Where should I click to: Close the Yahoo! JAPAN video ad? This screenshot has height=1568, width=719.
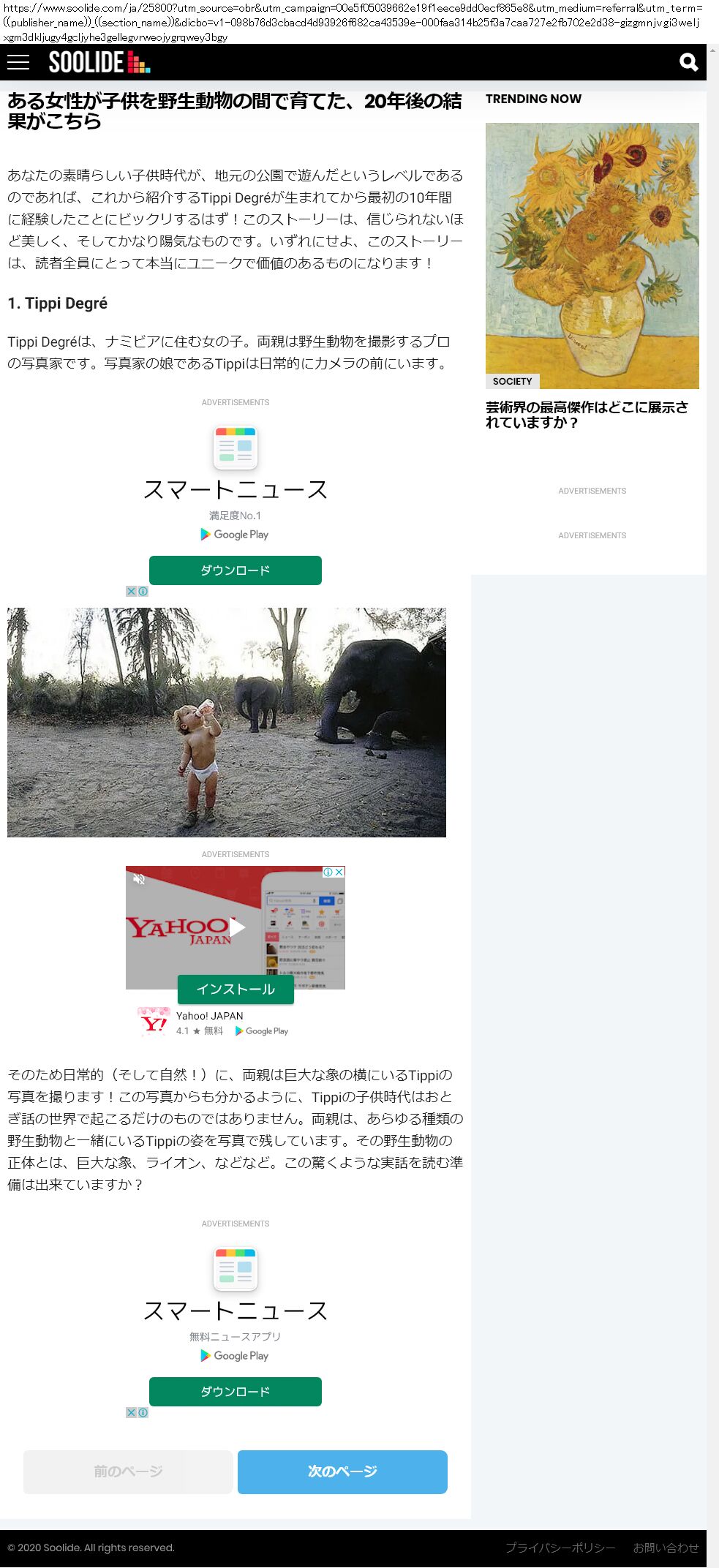tap(339, 872)
